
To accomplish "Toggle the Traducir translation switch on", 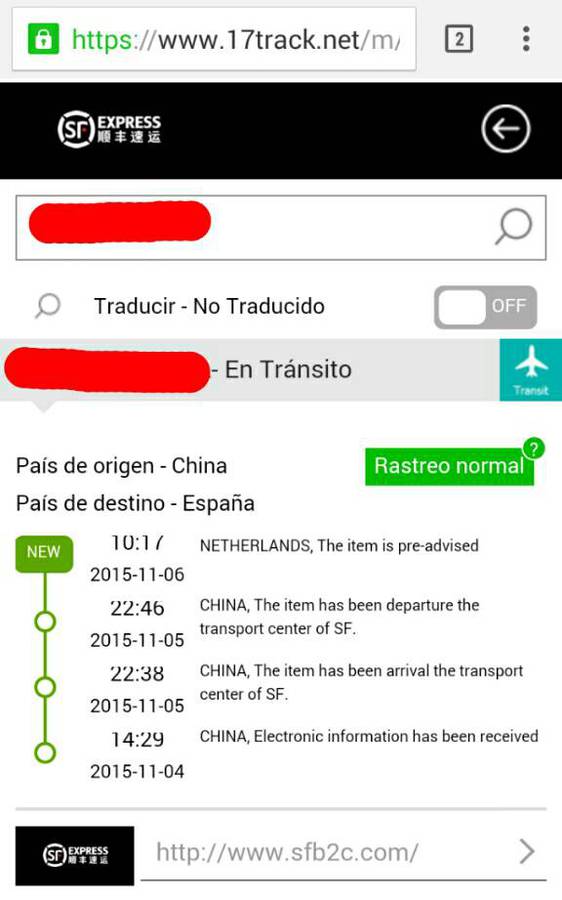I will click(x=486, y=307).
